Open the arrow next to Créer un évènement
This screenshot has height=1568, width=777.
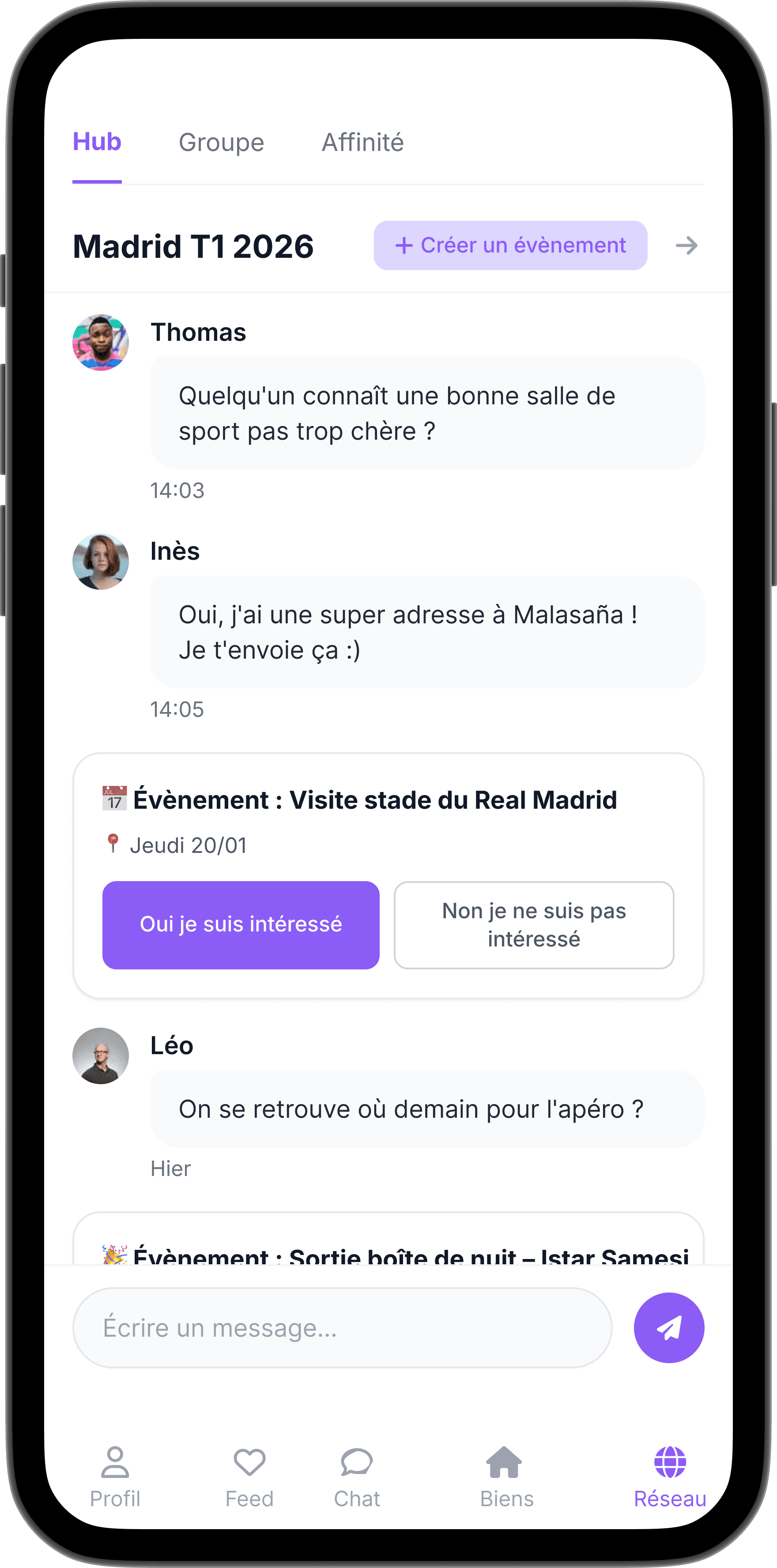pyautogui.click(x=686, y=246)
